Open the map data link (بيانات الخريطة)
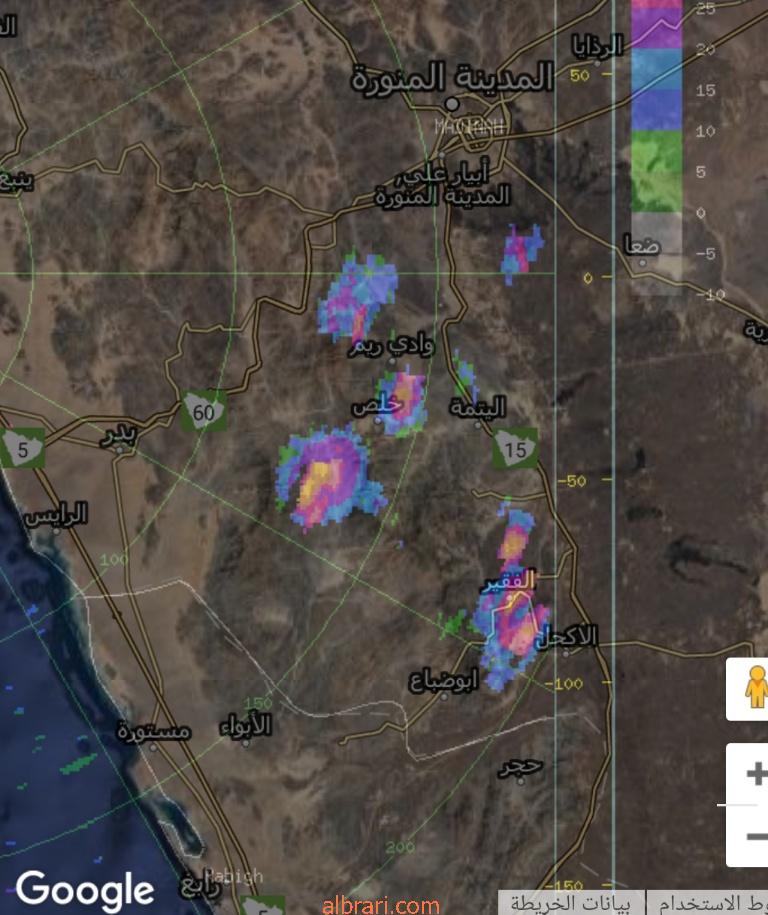The image size is (768, 915). (x=572, y=903)
